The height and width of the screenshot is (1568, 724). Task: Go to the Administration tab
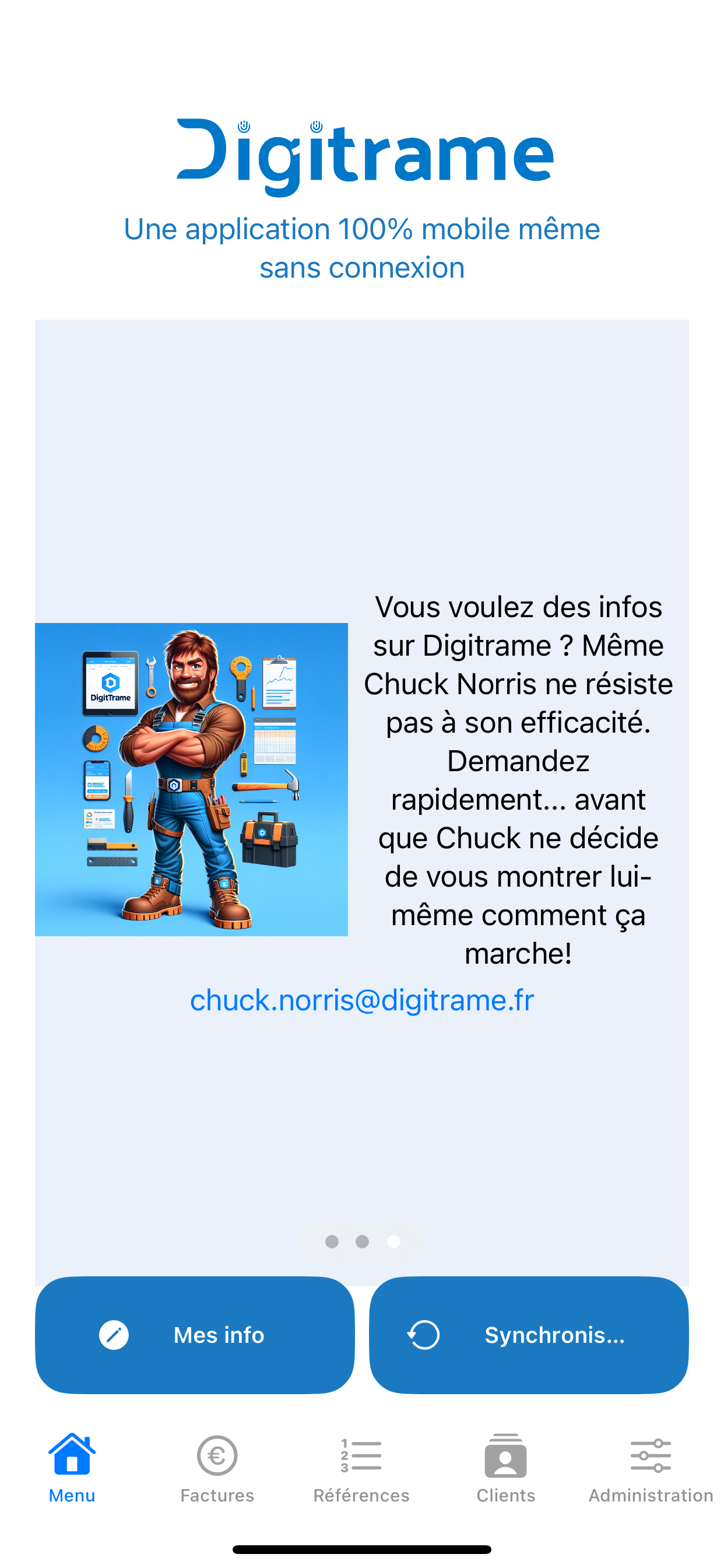(651, 1468)
